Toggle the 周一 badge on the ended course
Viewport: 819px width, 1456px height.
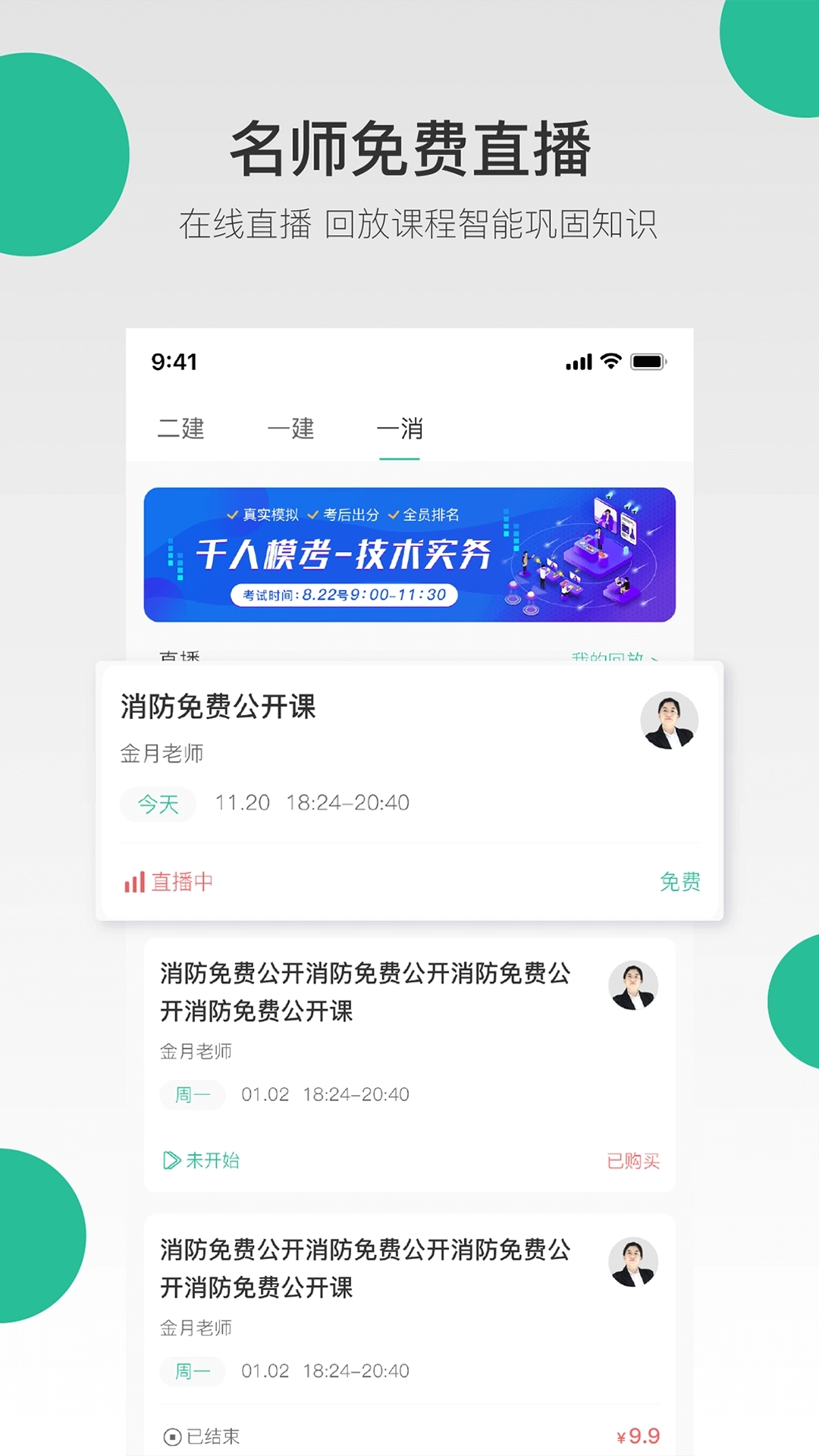click(x=192, y=1371)
